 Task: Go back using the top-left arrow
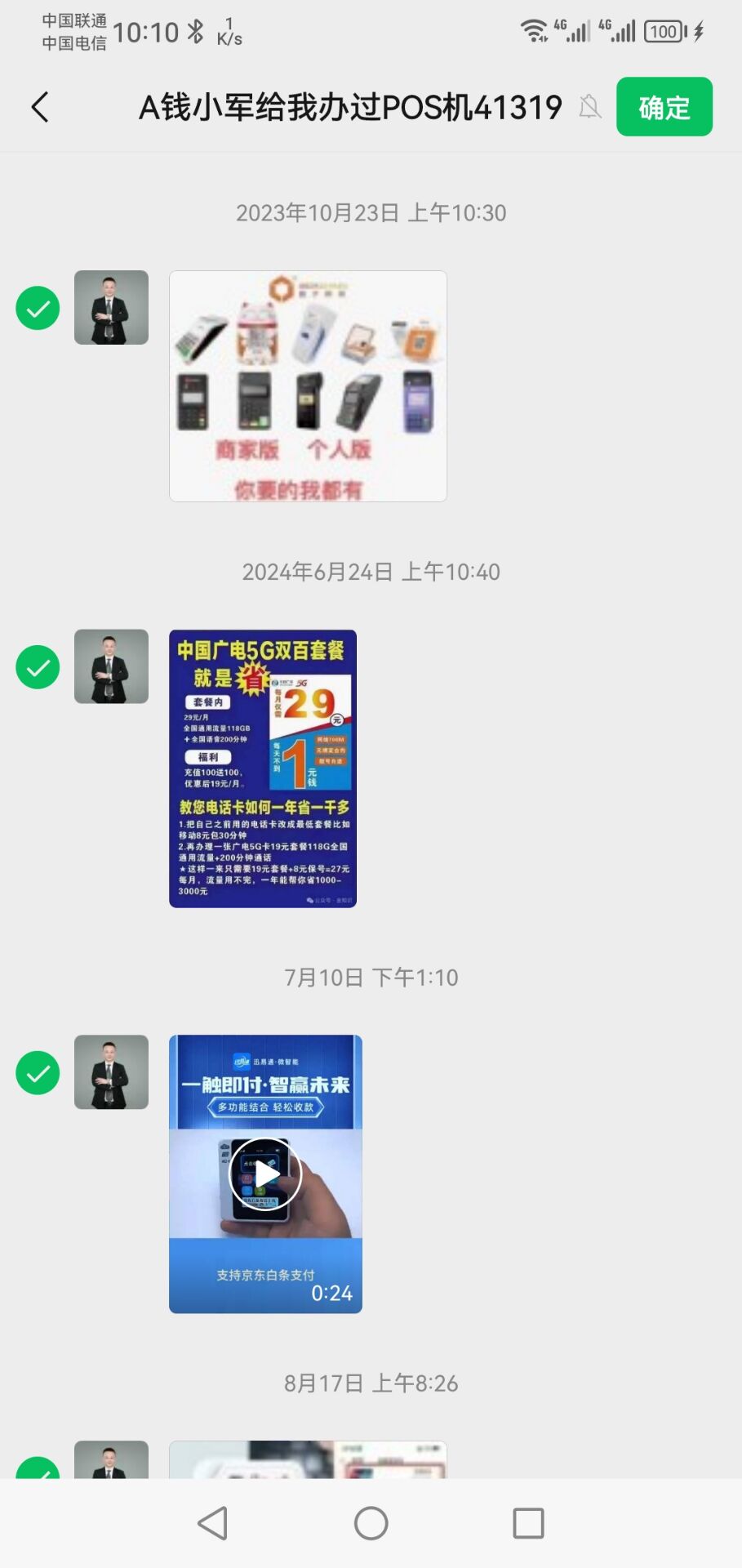click(x=40, y=107)
